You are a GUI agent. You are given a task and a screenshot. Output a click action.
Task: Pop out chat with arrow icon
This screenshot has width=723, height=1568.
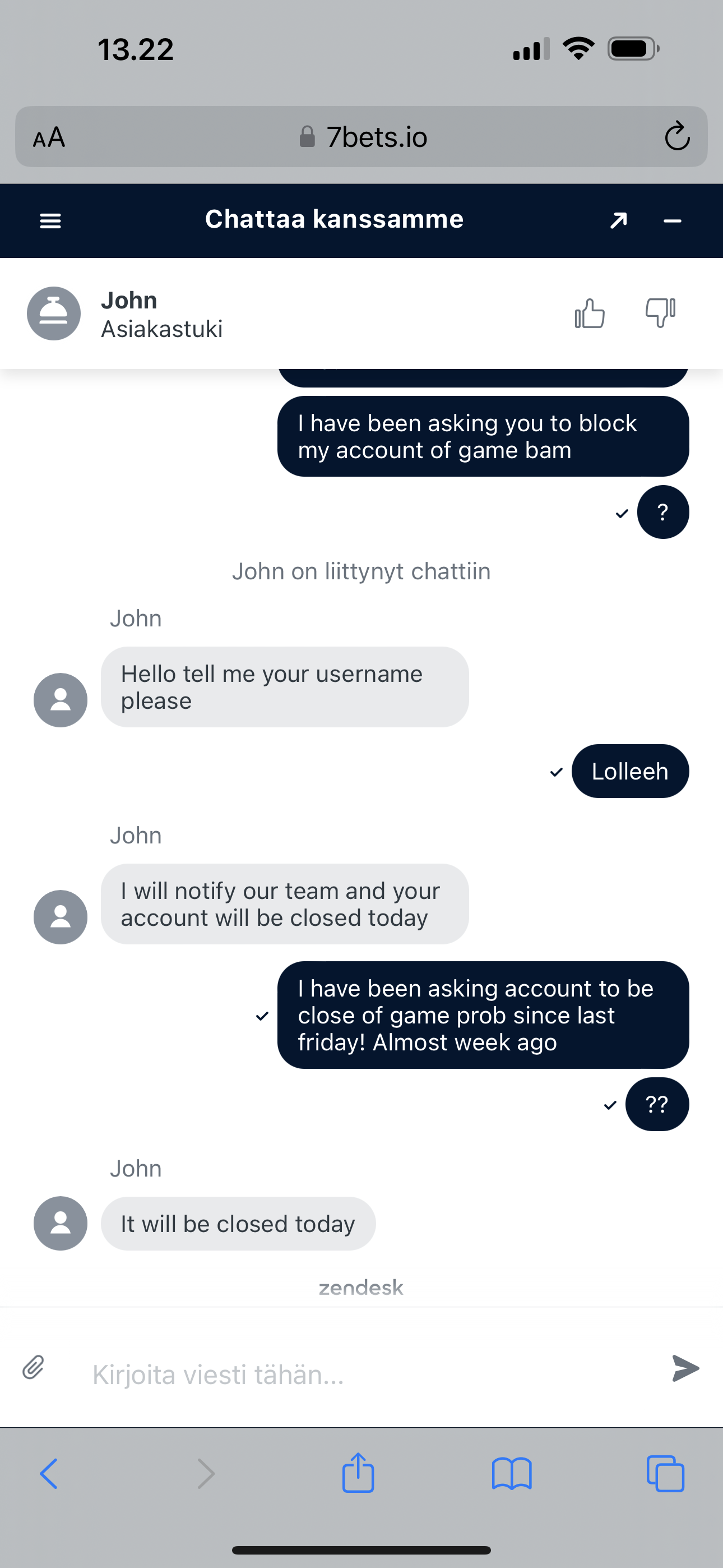click(618, 220)
